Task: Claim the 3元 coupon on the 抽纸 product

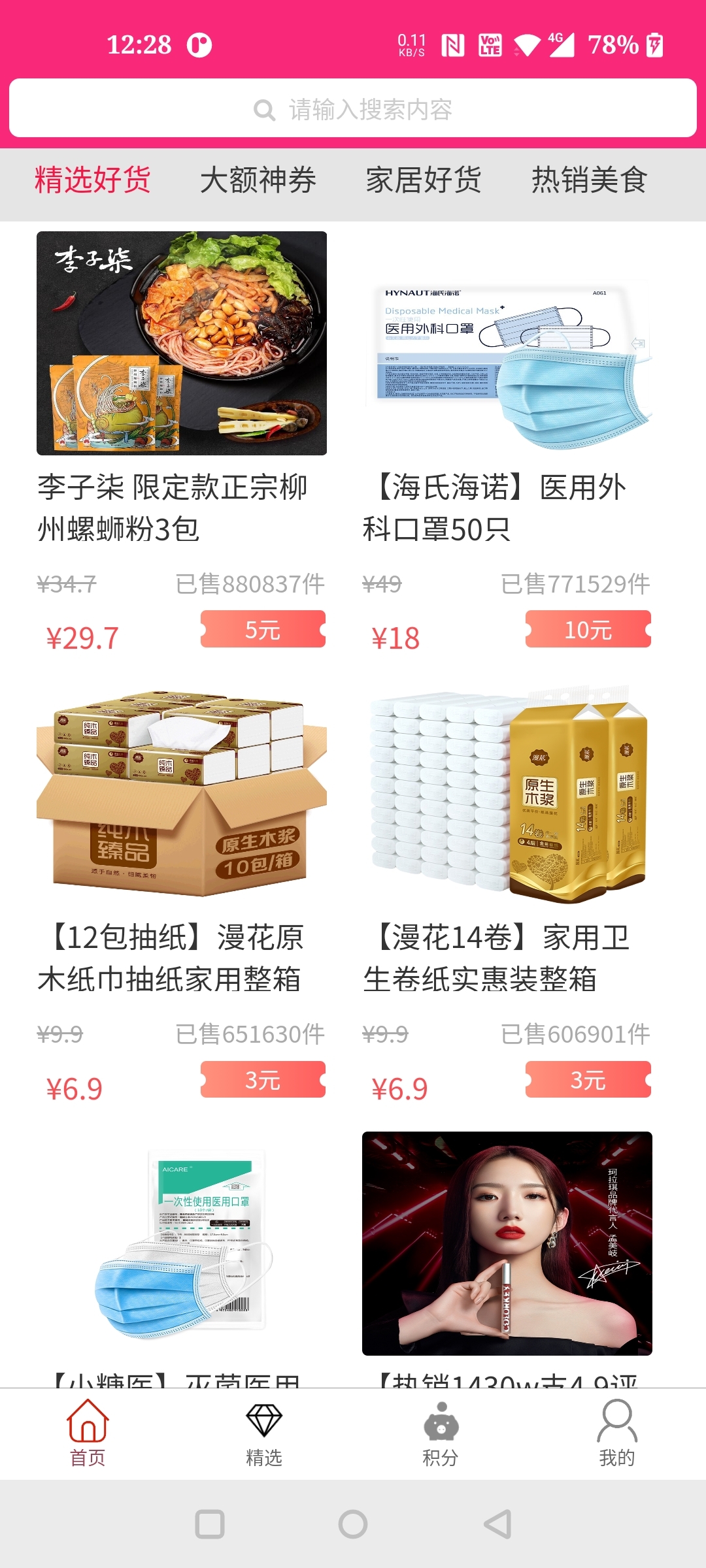Action: [x=263, y=1079]
